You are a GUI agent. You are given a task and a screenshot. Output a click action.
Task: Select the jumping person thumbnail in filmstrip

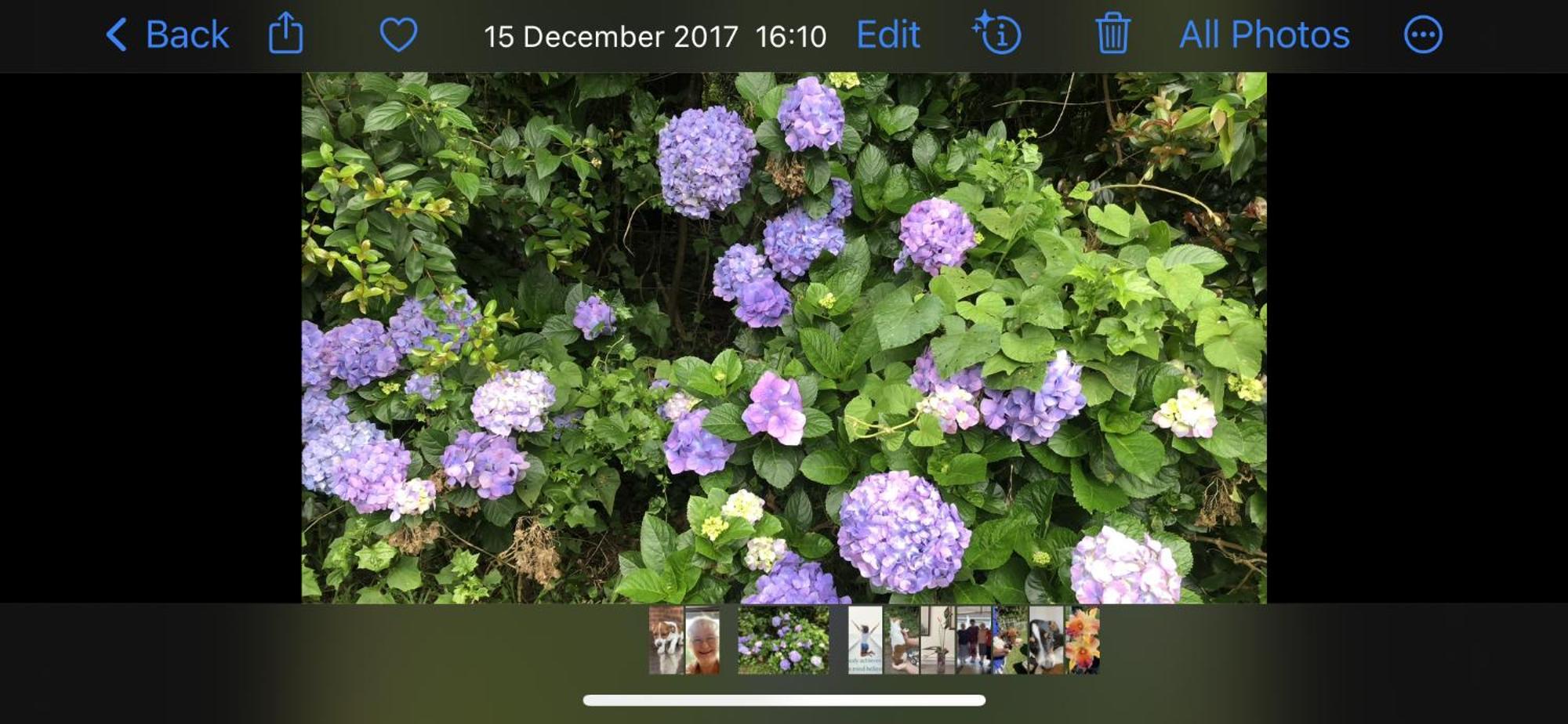866,640
